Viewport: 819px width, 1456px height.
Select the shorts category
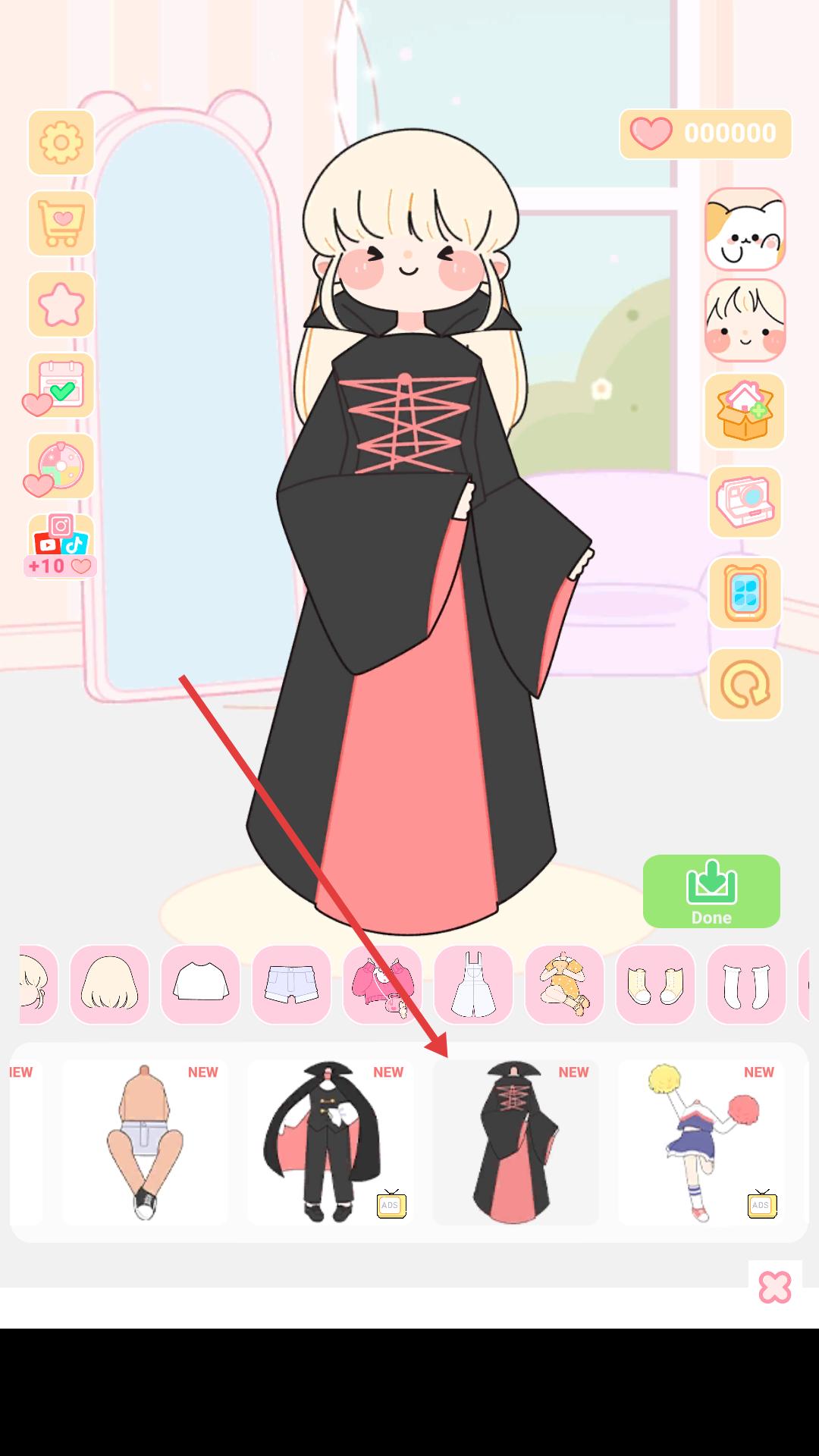291,984
